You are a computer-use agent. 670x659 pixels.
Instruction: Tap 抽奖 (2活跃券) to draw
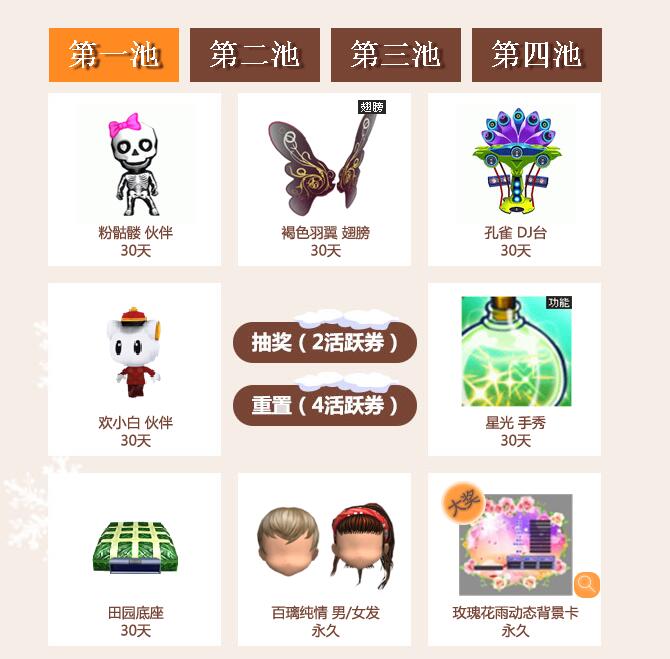[324, 343]
